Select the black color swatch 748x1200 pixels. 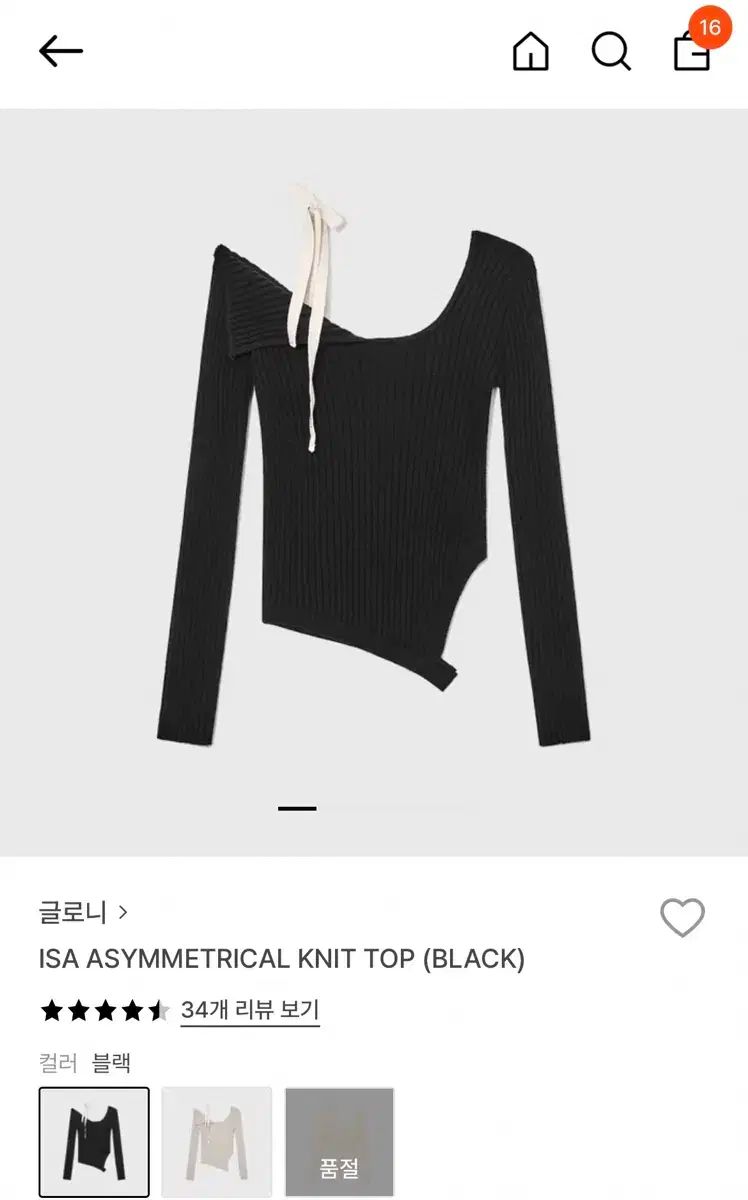coord(94,1142)
